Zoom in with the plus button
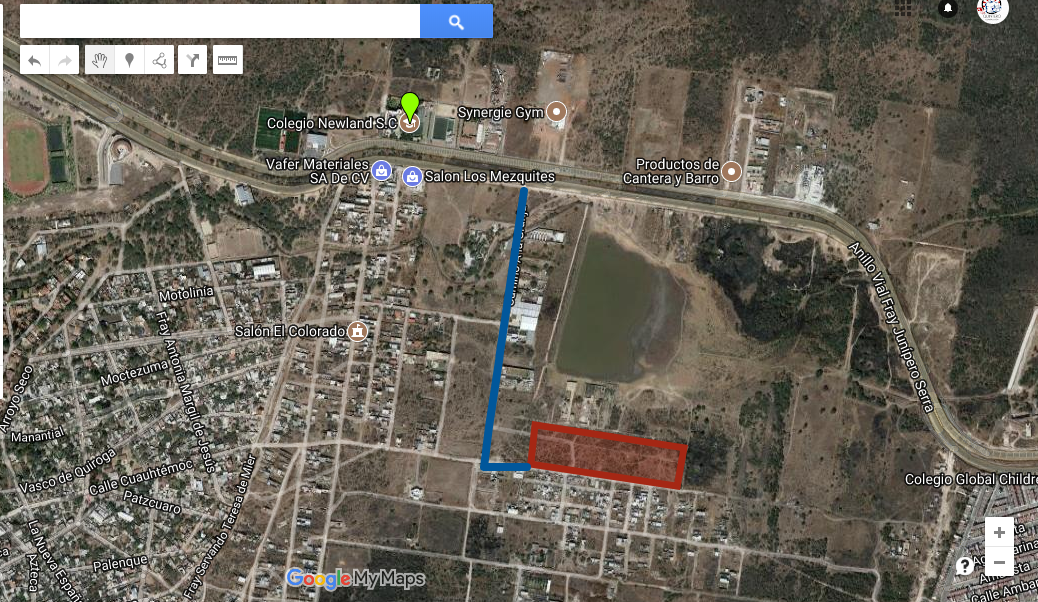 [x=999, y=532]
